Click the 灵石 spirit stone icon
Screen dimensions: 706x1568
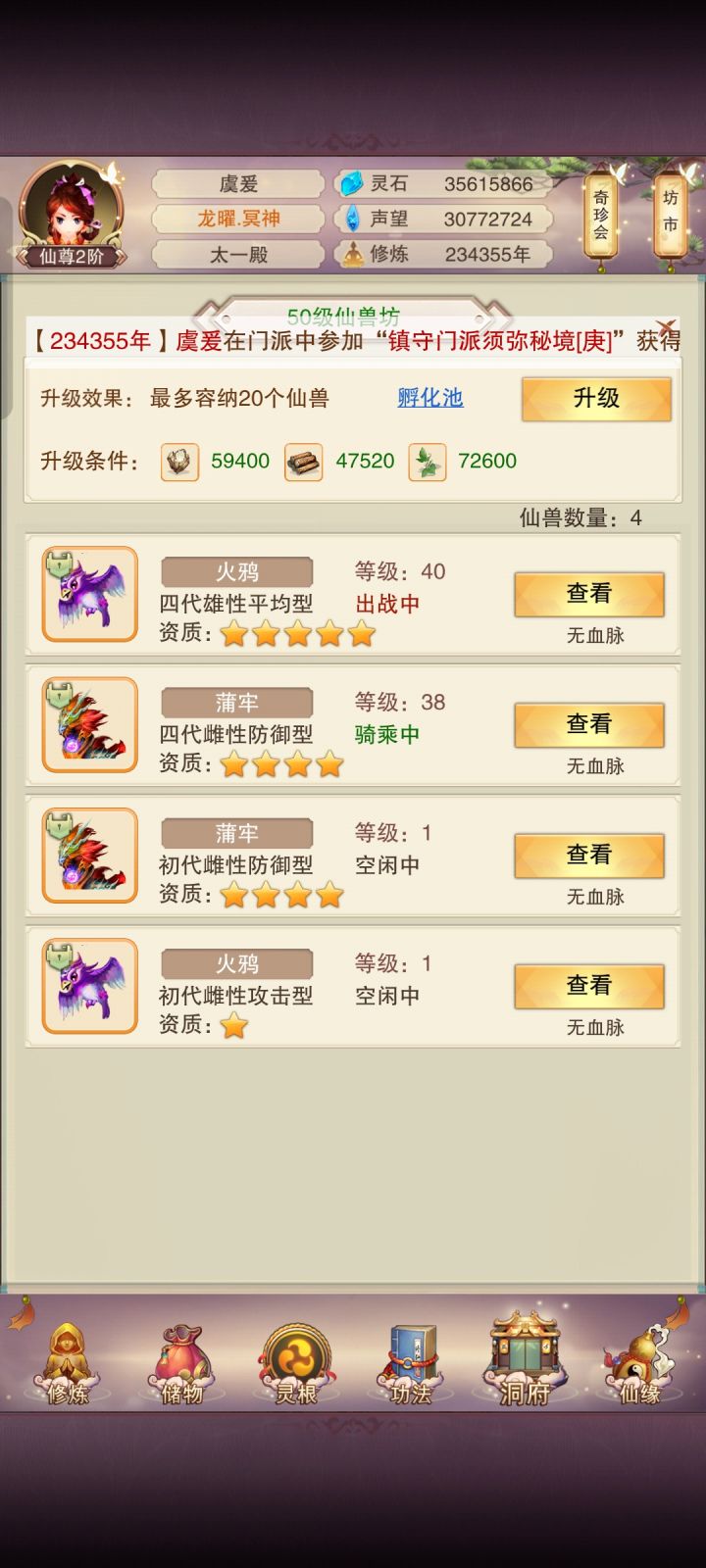coord(350,183)
